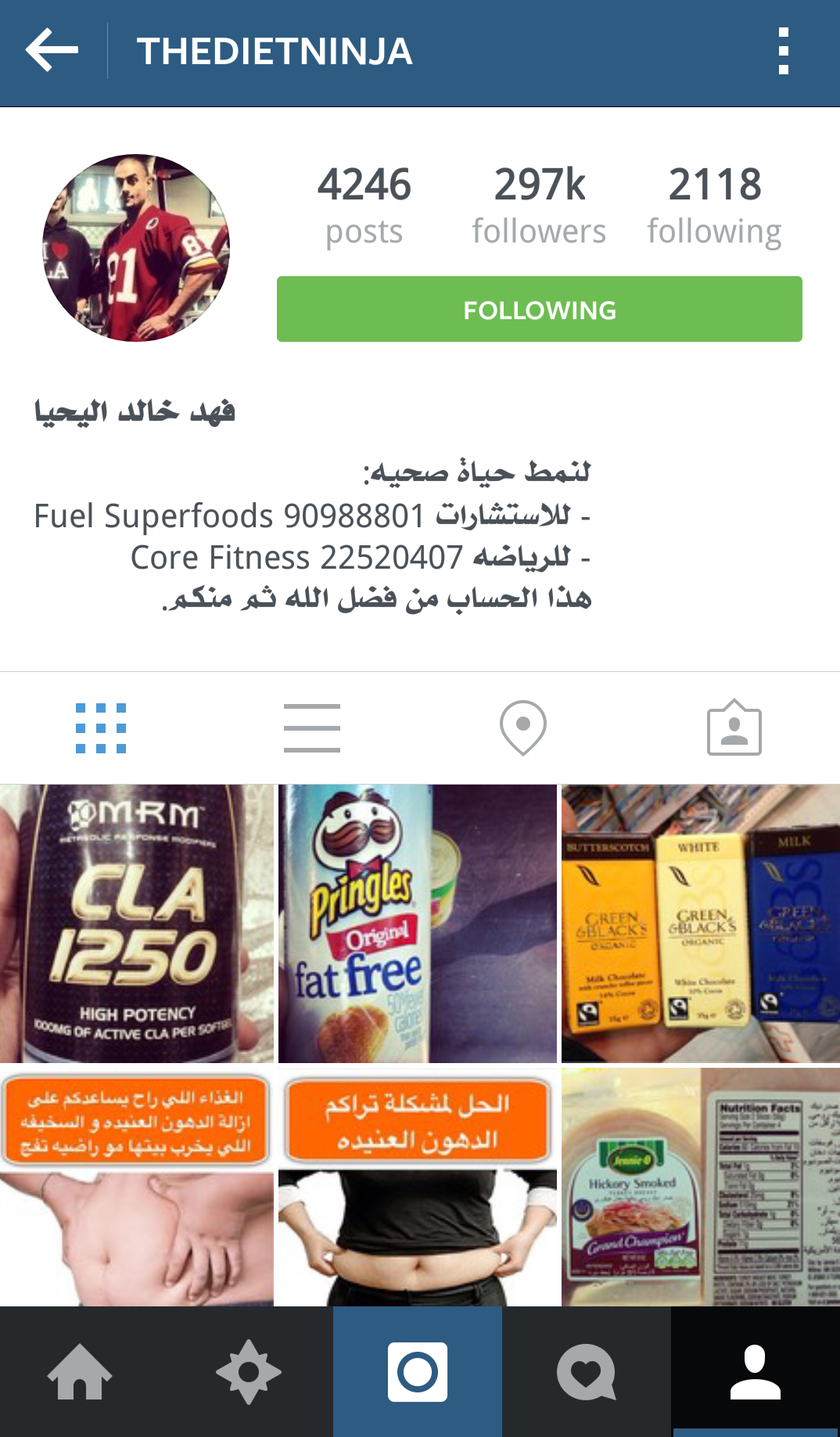Go back using the arrow
The image size is (840, 1437).
pos(52,51)
